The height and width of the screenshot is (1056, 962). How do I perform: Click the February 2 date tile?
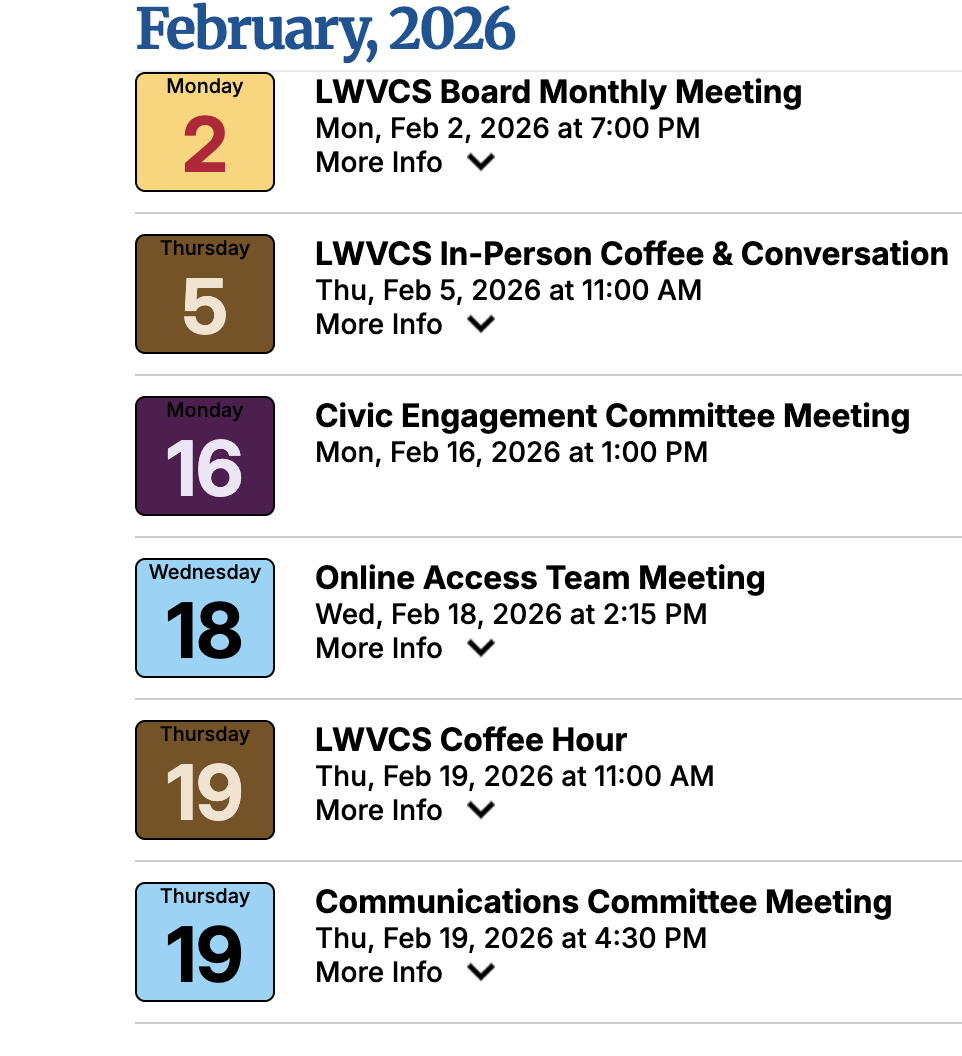pyautogui.click(x=204, y=132)
